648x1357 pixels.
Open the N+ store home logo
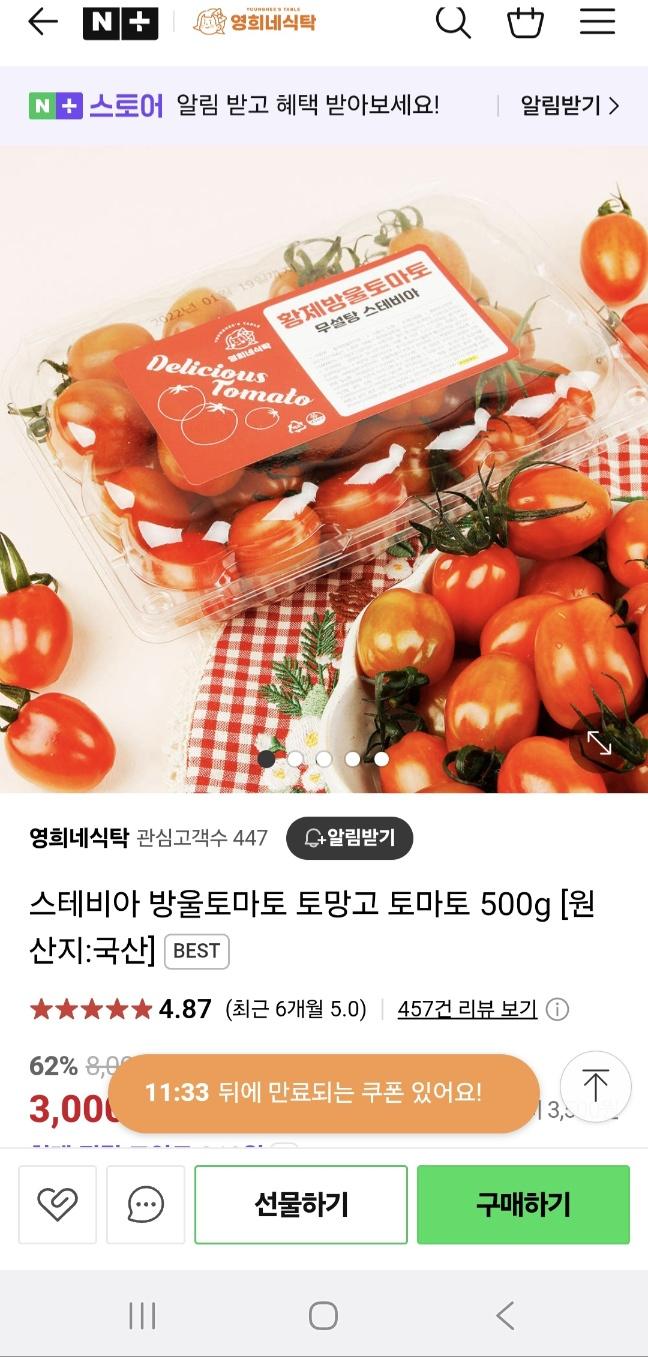[x=120, y=21]
